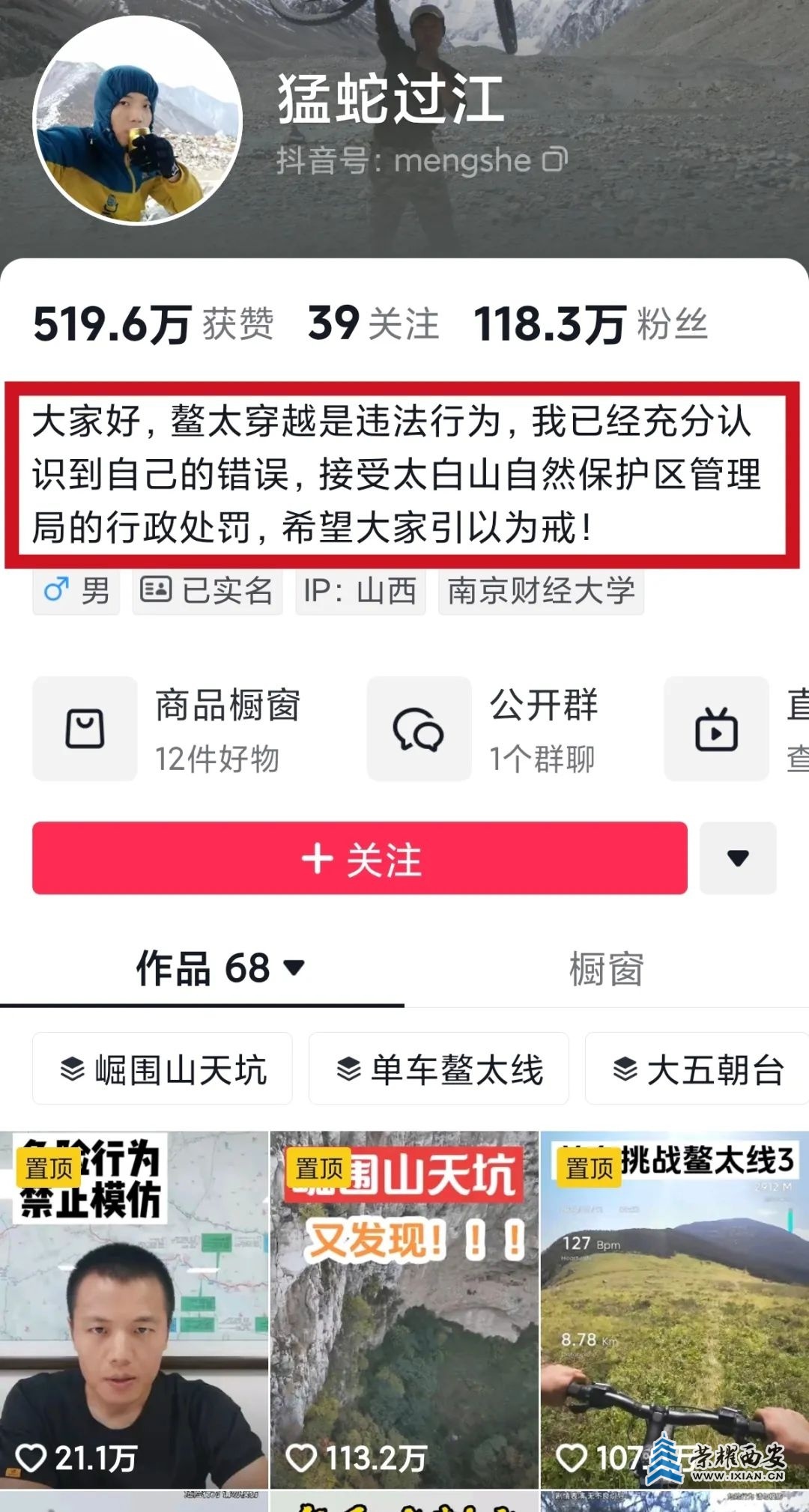The image size is (809, 1512).
Task: Play the pinned 禁止模仿 video with 21.1万 likes
Action: coord(134,1311)
